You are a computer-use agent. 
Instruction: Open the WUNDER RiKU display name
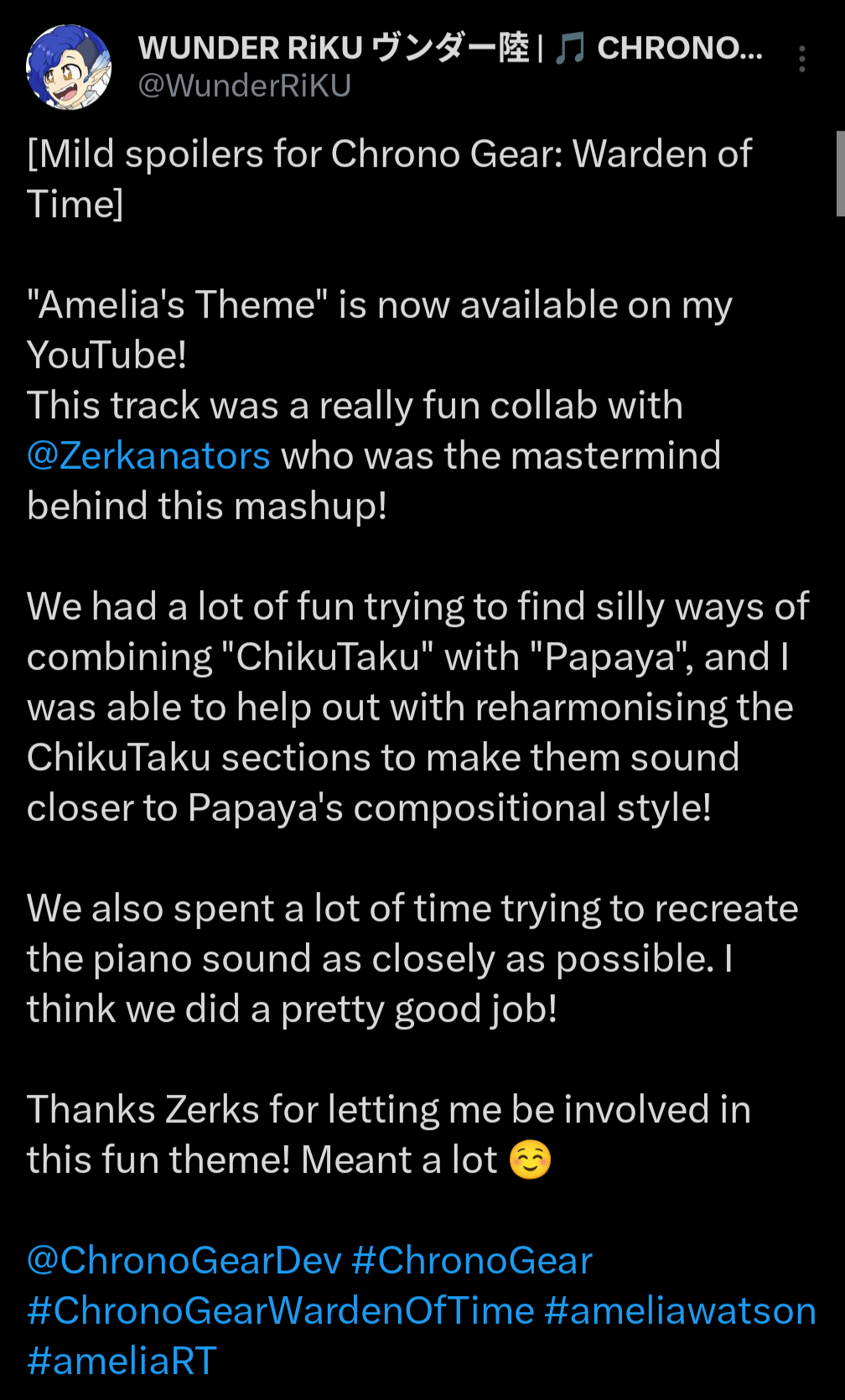pos(449,49)
